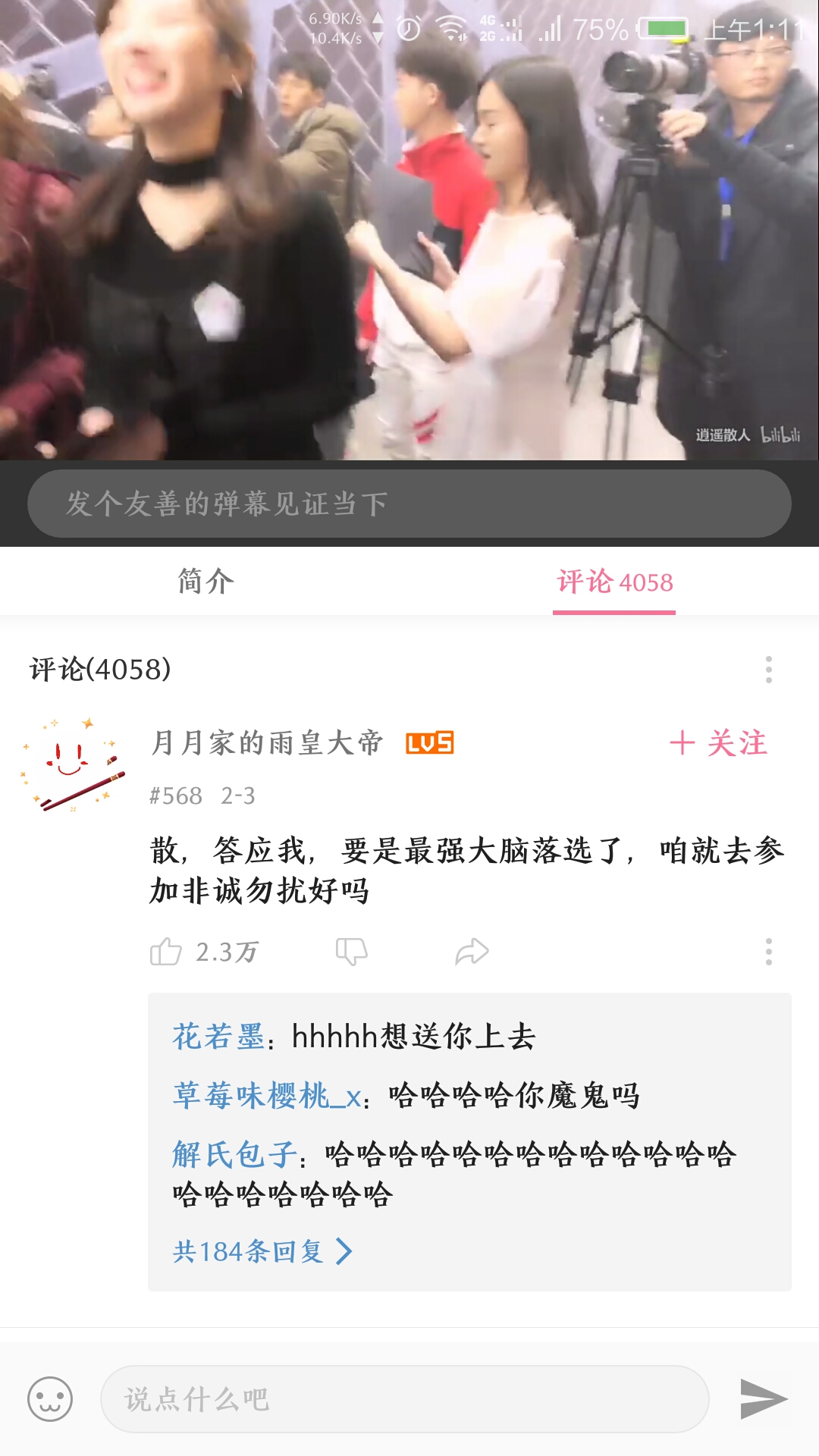The image size is (819, 1456).
Task: Tap the video player to show controls
Action: 409,230
